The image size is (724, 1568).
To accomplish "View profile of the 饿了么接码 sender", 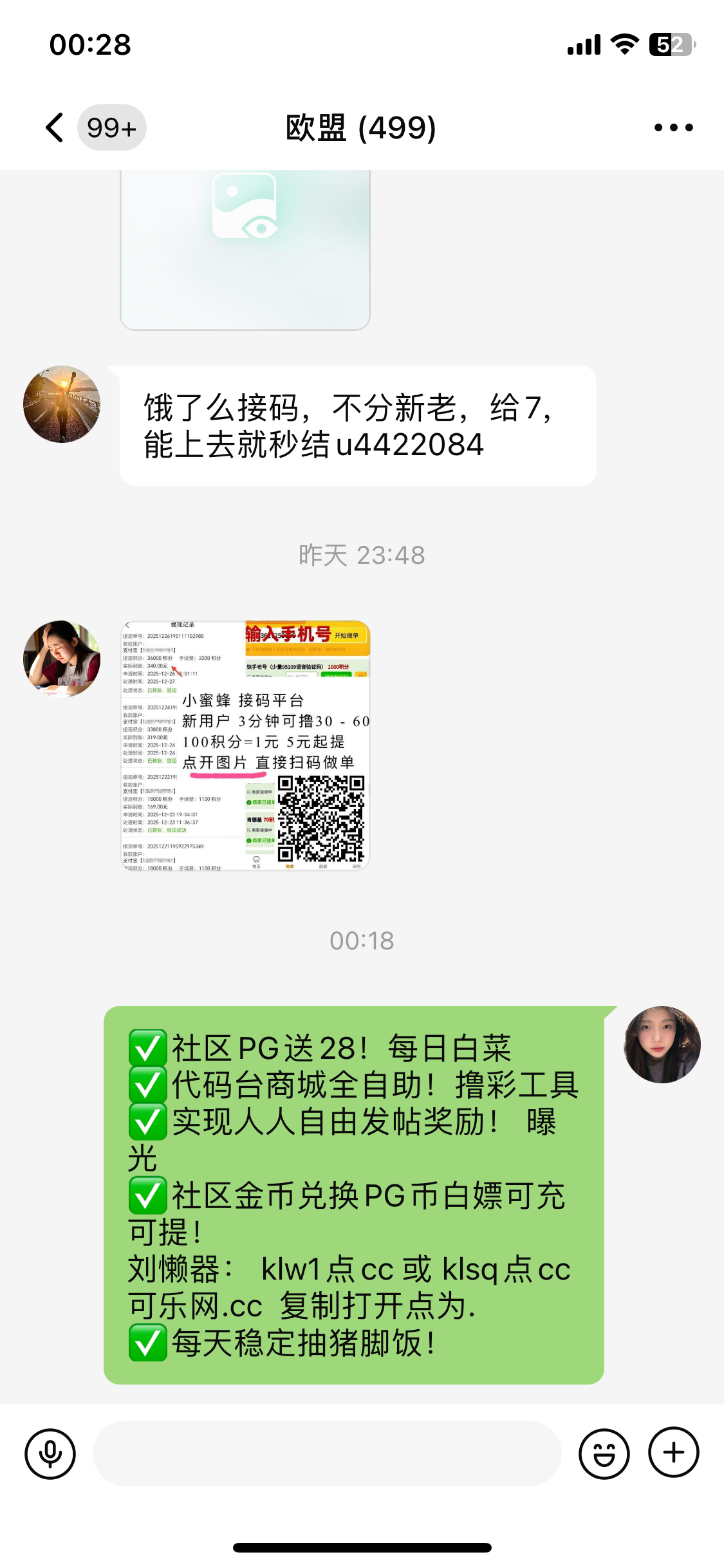I will coord(62,404).
